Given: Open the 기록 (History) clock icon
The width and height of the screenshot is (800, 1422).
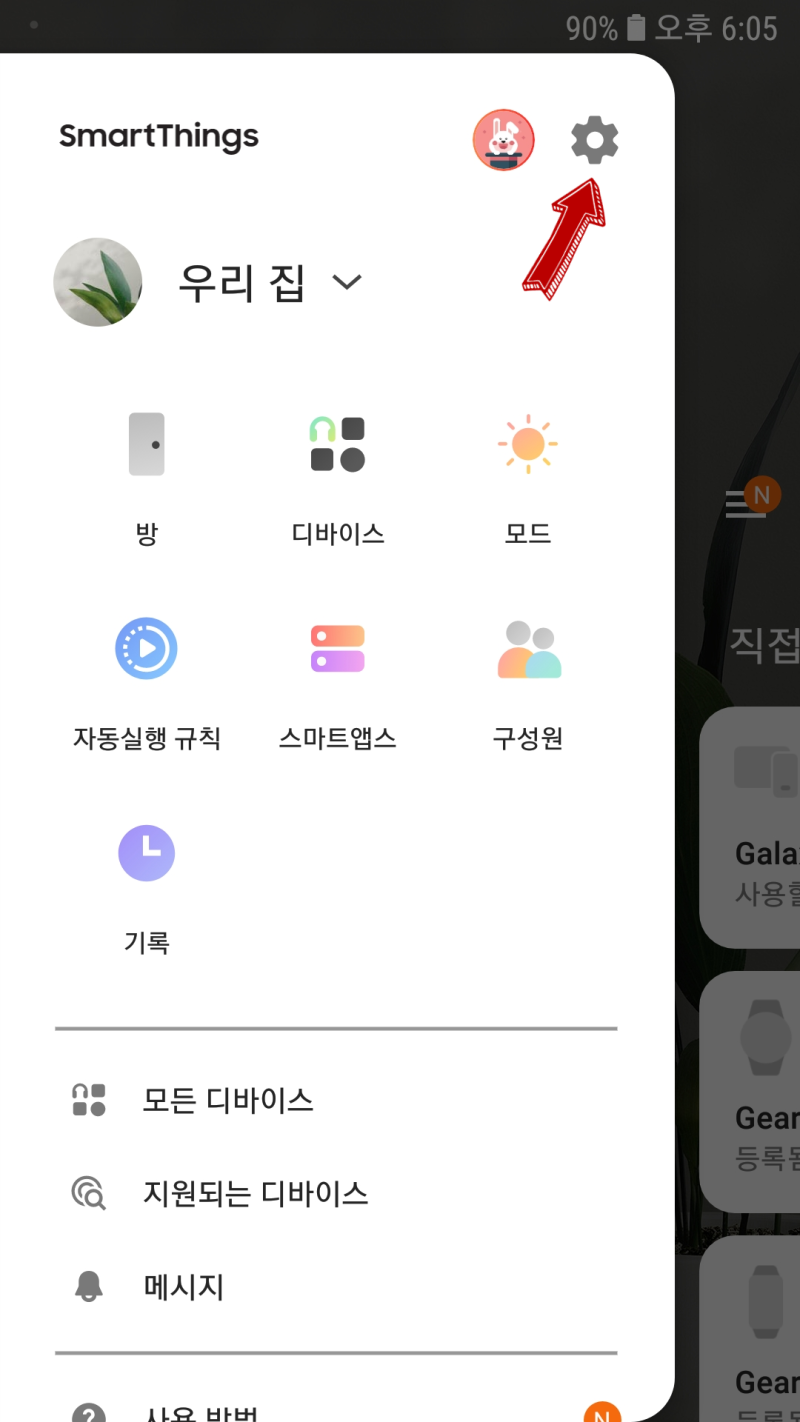Looking at the screenshot, I should 146,853.
